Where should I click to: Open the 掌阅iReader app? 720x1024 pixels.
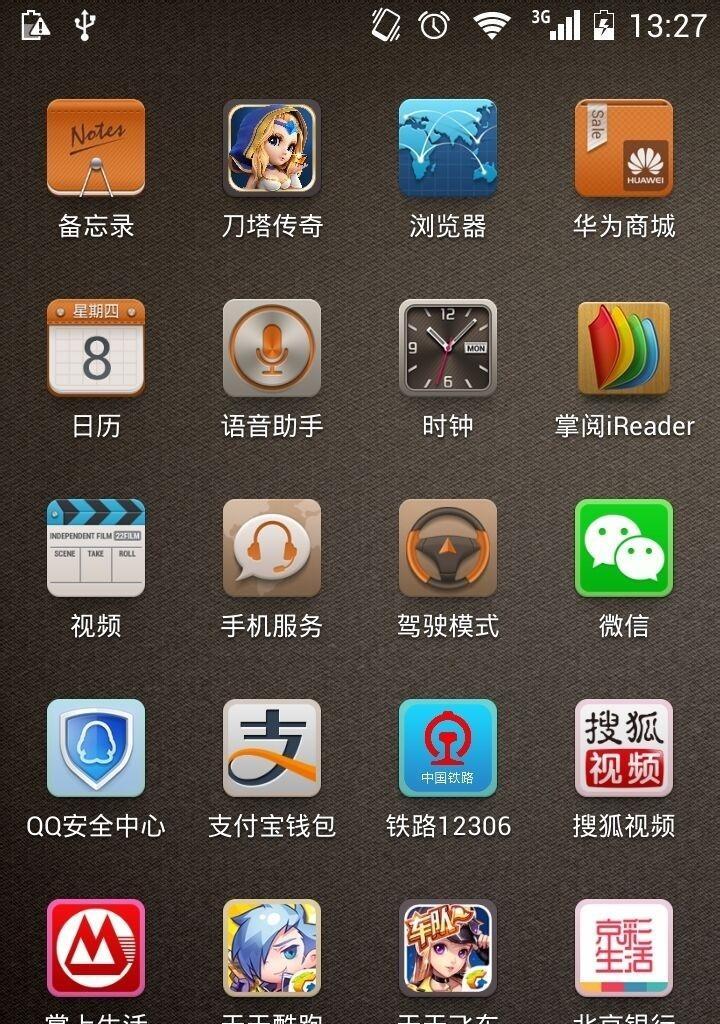tap(624, 348)
